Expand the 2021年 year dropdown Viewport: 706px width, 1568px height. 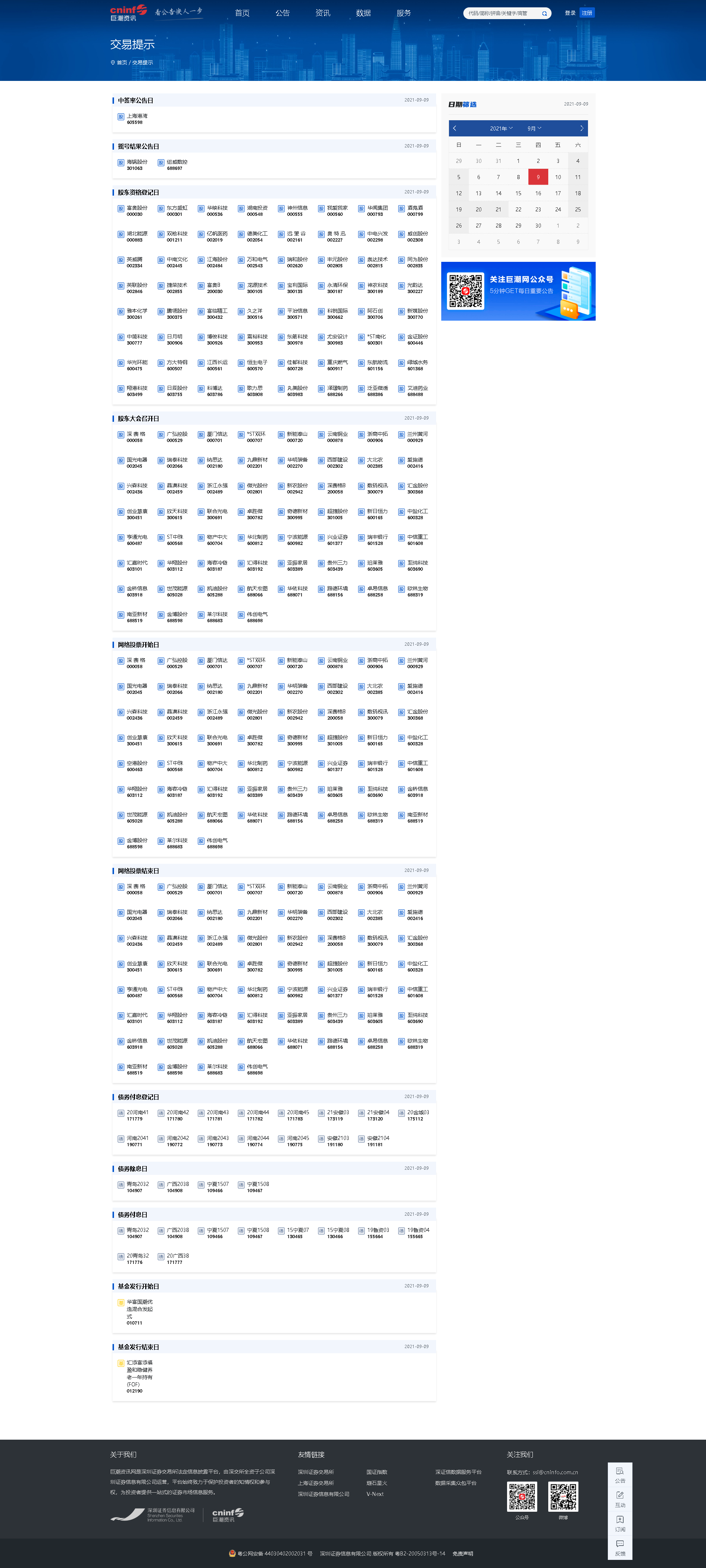[x=501, y=128]
